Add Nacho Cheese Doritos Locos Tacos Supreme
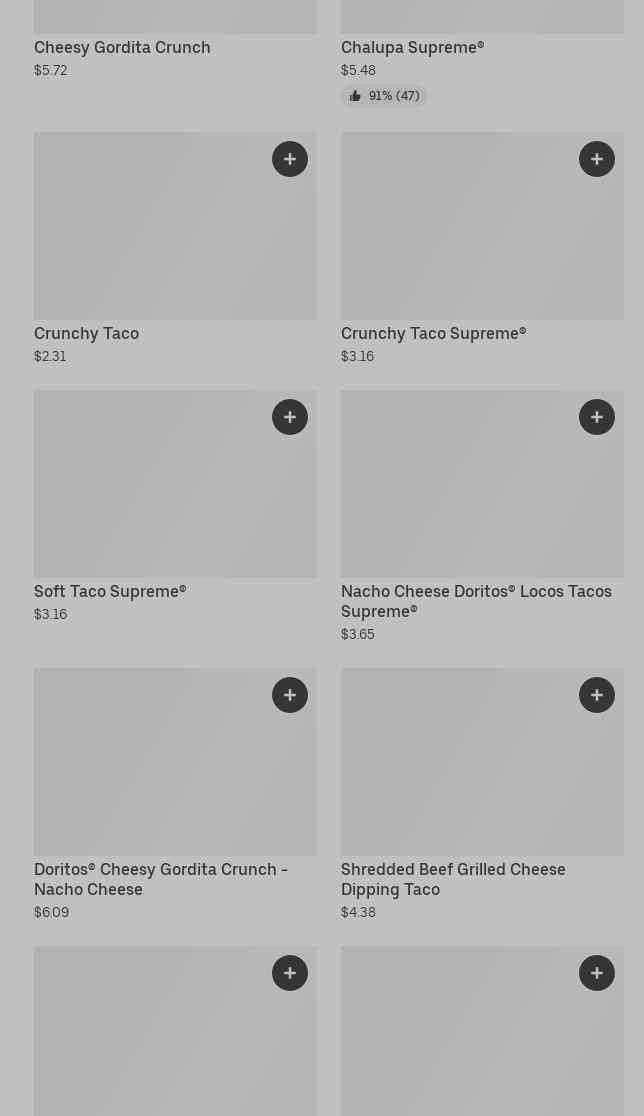 click(x=597, y=417)
